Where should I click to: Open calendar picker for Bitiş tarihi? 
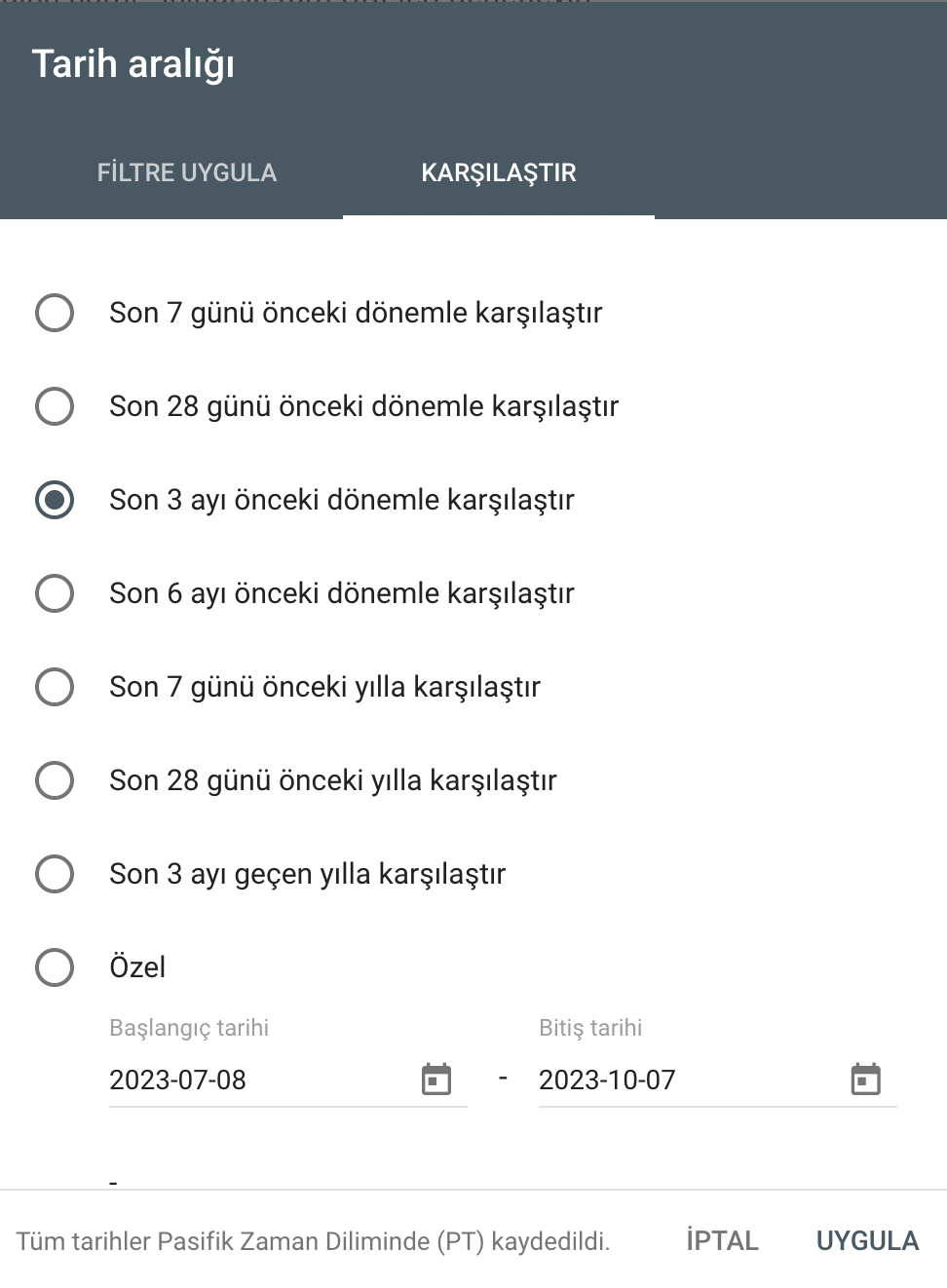[865, 1080]
